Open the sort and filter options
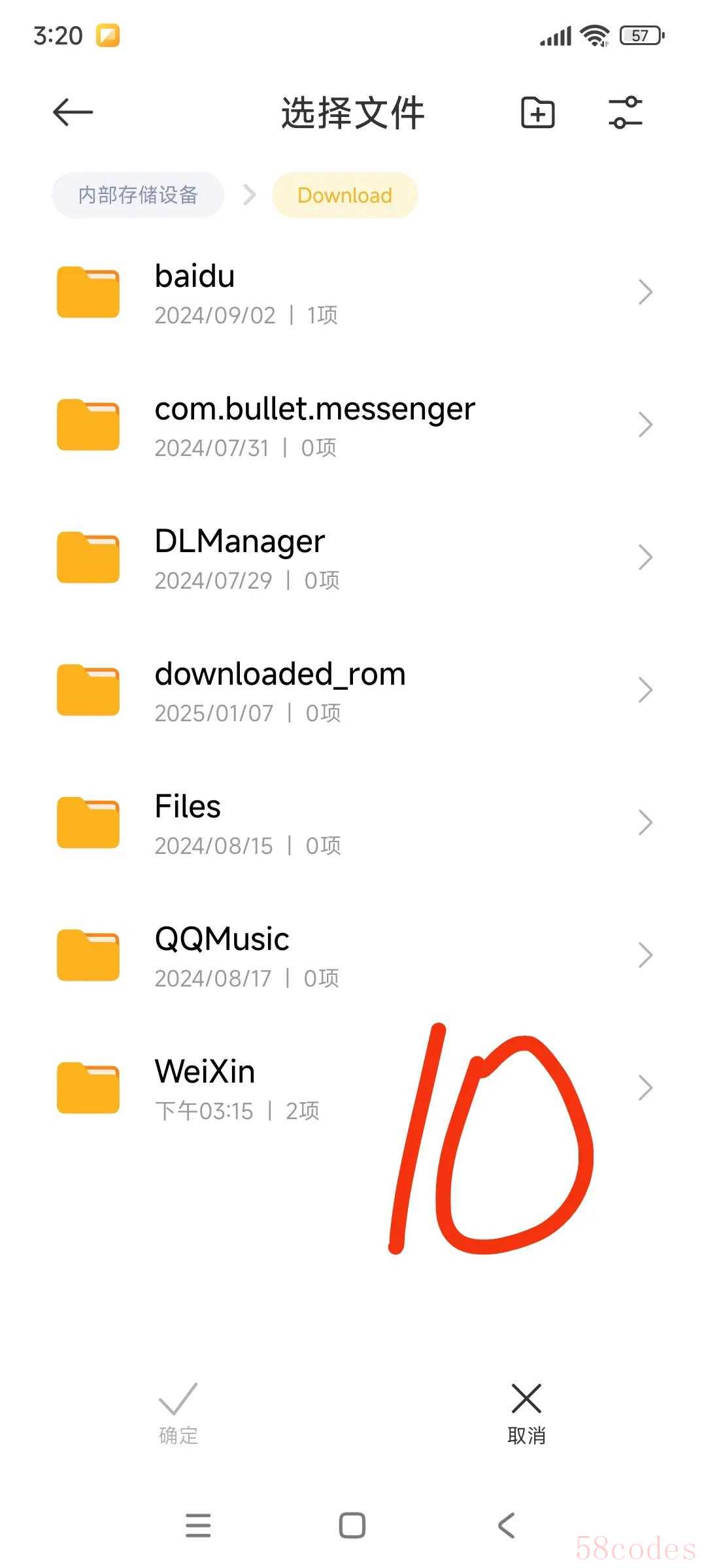This screenshot has width=706, height=1568. pyautogui.click(x=626, y=112)
